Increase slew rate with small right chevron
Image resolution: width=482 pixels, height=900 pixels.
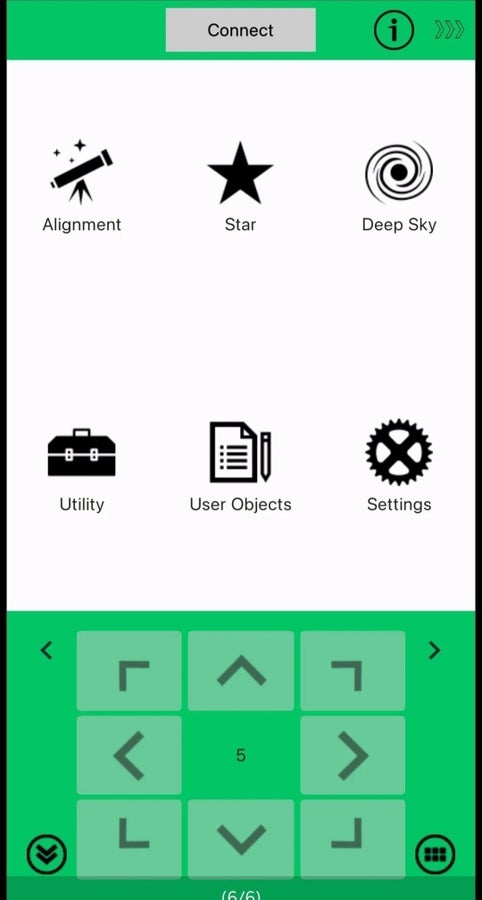click(435, 650)
